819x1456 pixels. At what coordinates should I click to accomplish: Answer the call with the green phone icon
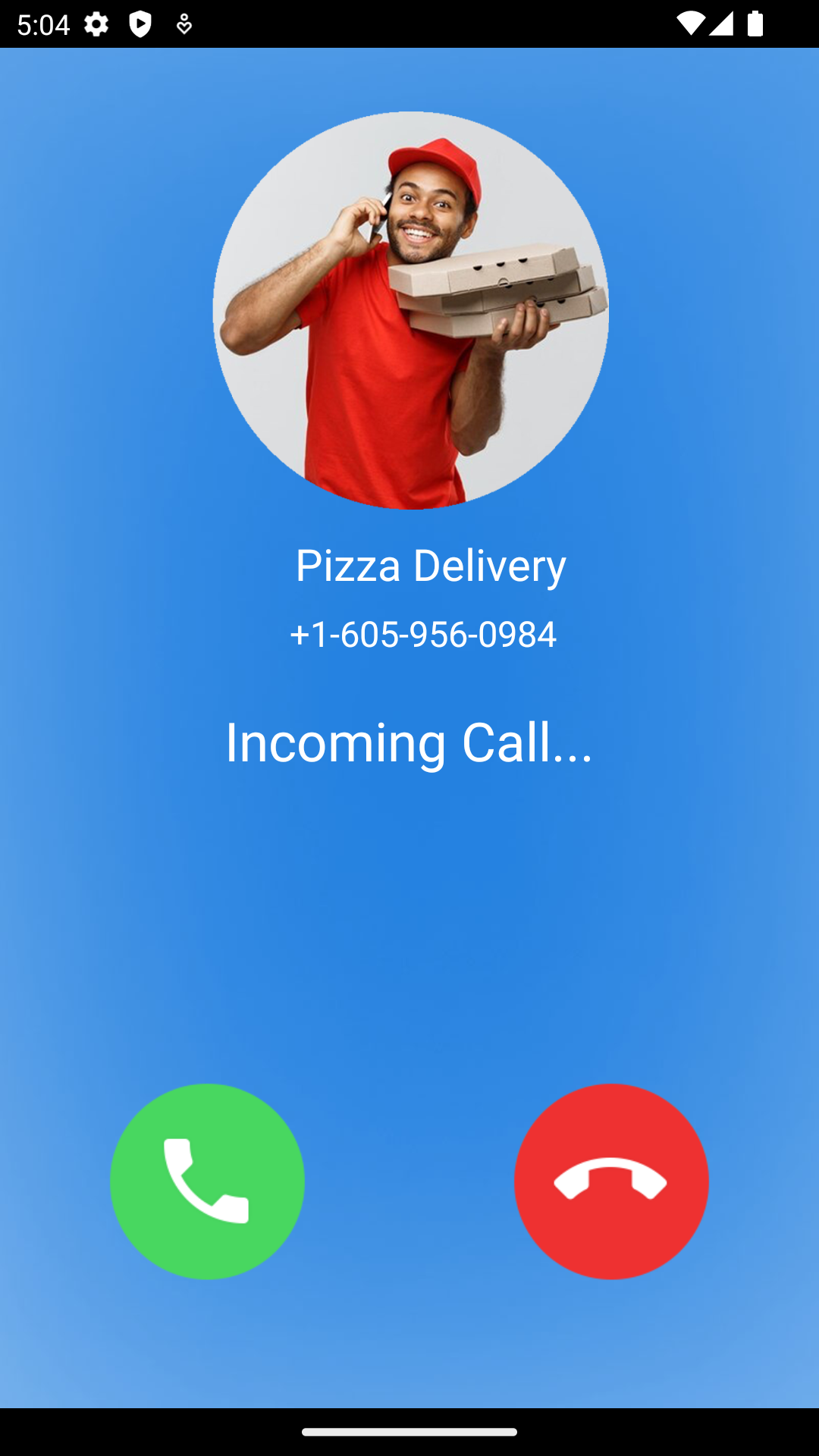point(207,1181)
